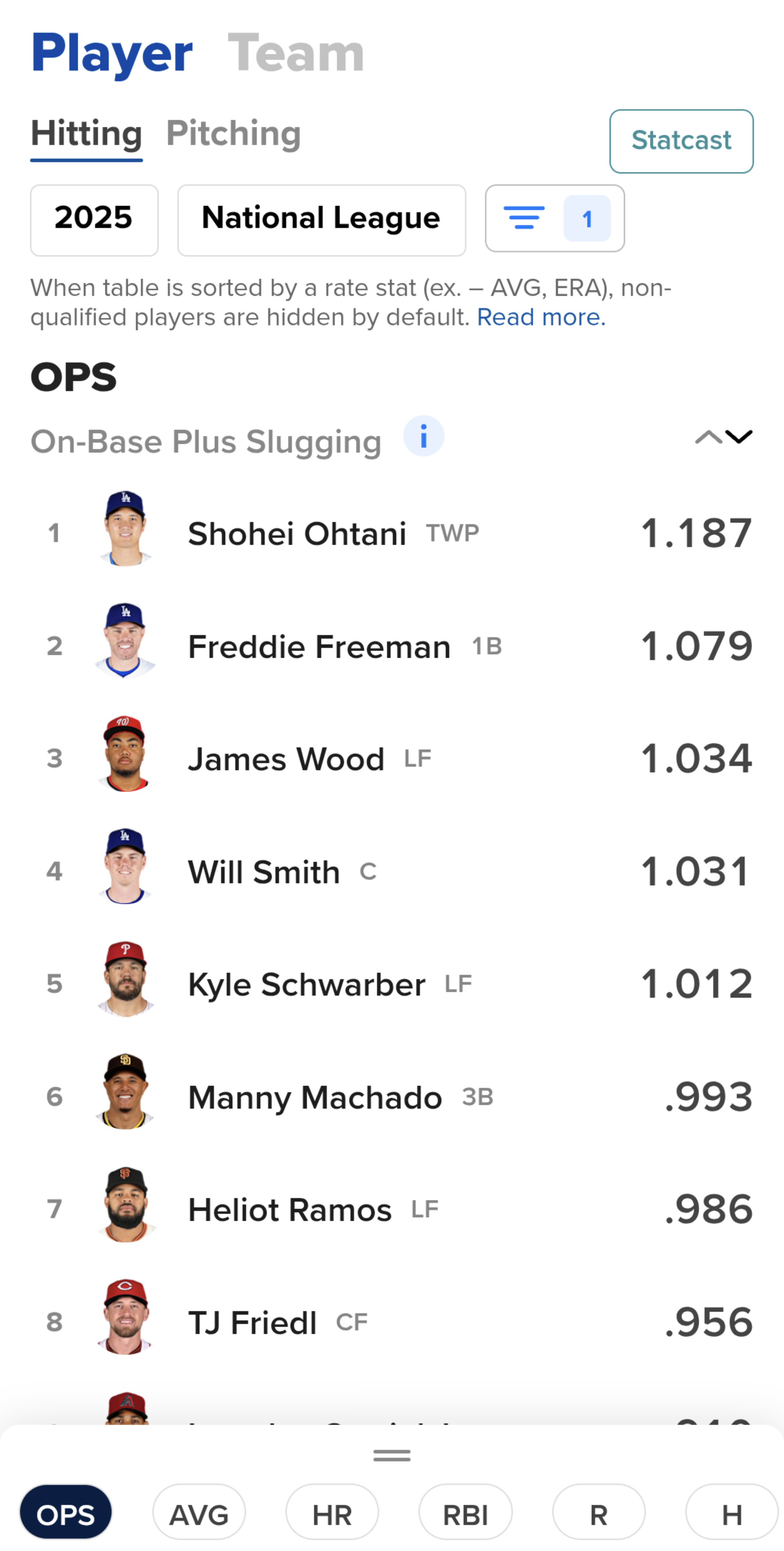The width and height of the screenshot is (784, 1551).
Task: Toggle the OPS sort order arrows
Action: (x=723, y=436)
